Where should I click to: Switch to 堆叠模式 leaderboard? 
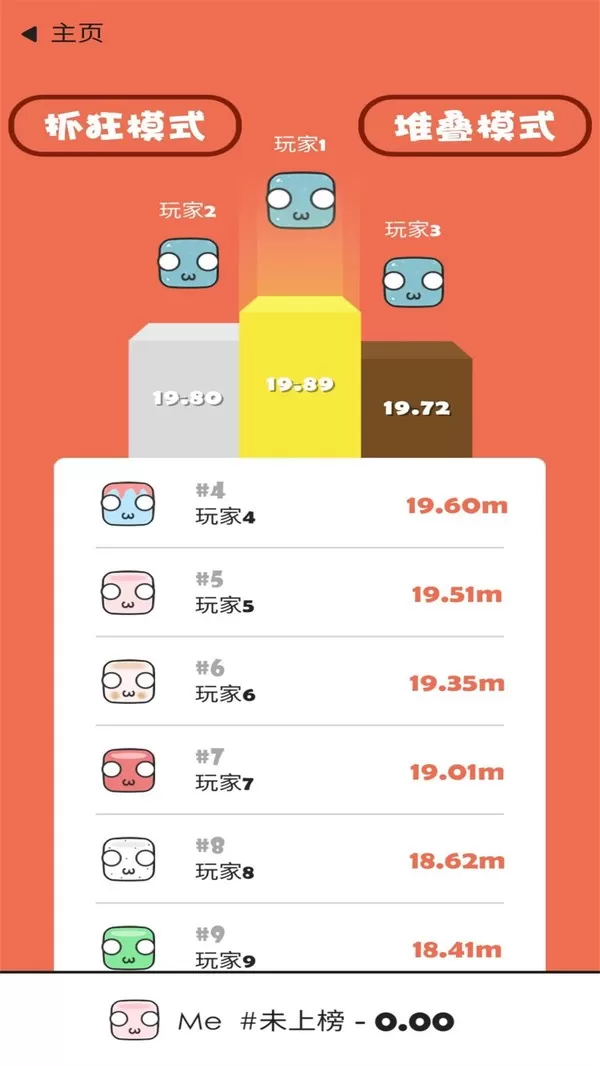(474, 127)
